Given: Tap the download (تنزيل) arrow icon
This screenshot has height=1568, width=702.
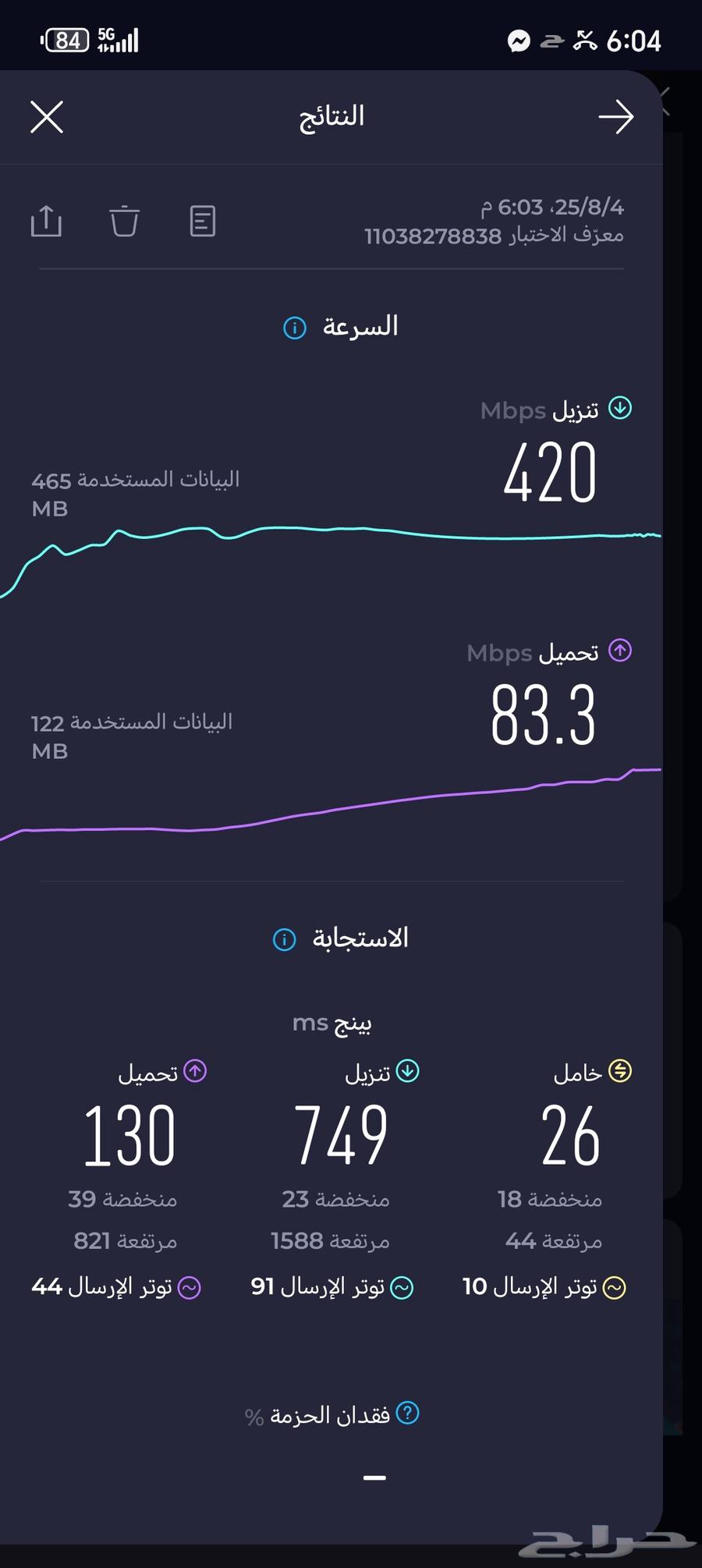Looking at the screenshot, I should tap(620, 407).
